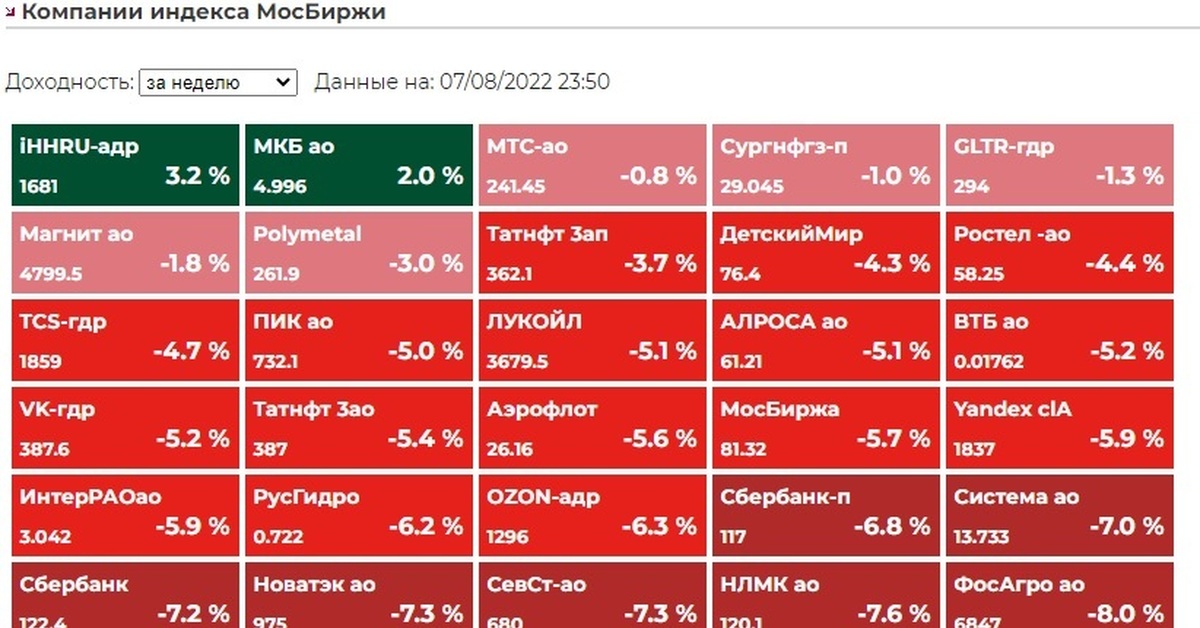Open the Yandex clA tile
The width and height of the screenshot is (1200, 628).
point(1059,427)
